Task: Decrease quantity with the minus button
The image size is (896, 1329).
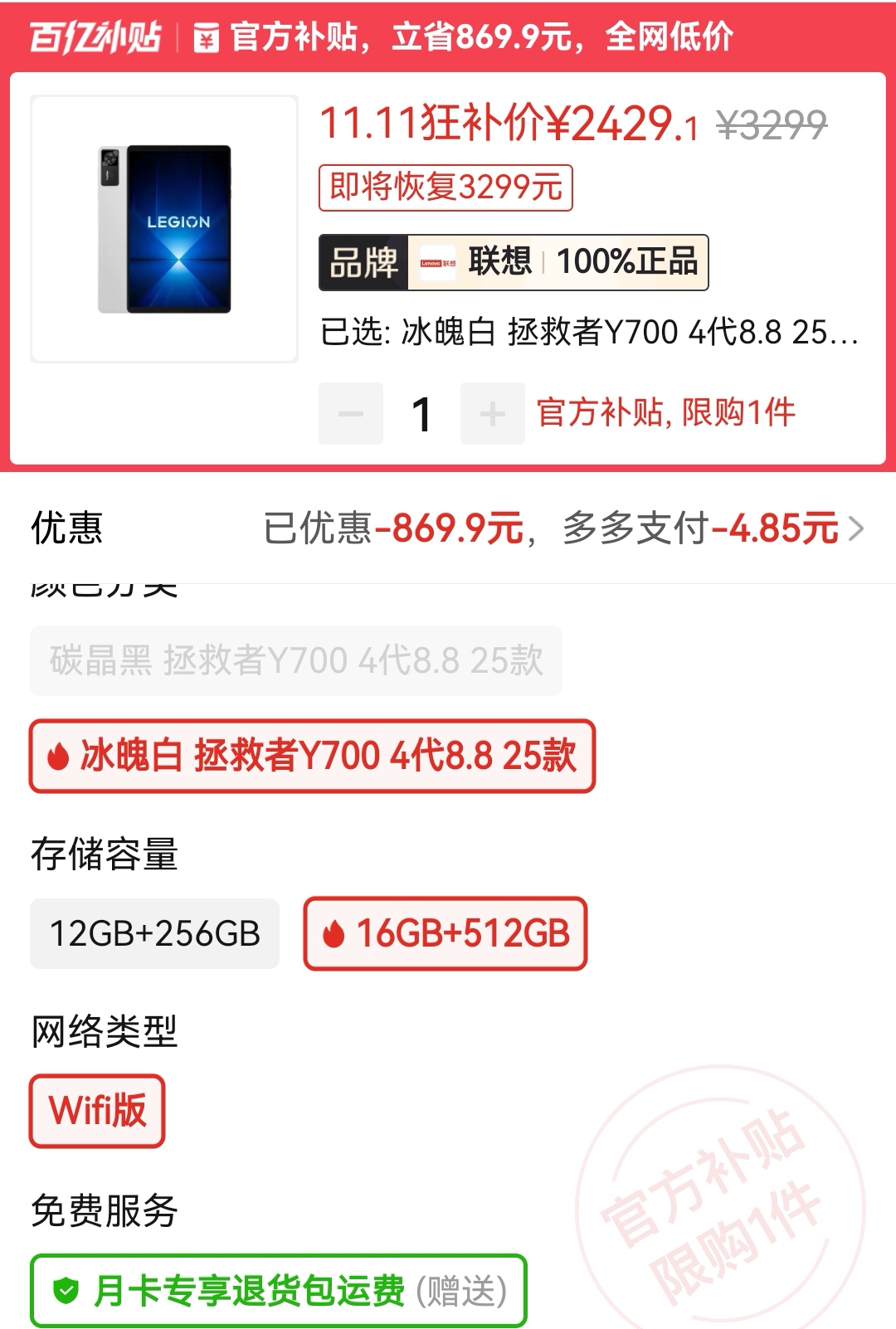Action: [x=351, y=413]
